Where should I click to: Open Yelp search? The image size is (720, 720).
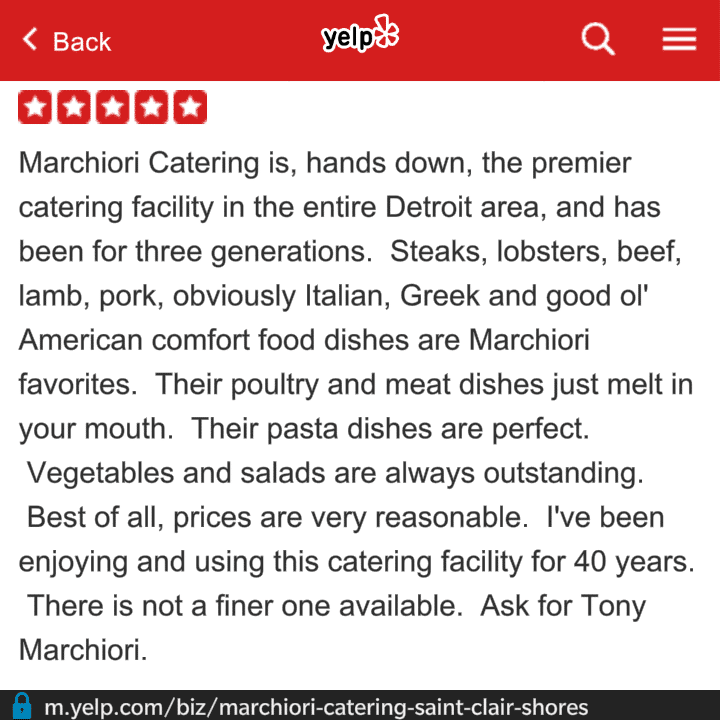point(598,40)
